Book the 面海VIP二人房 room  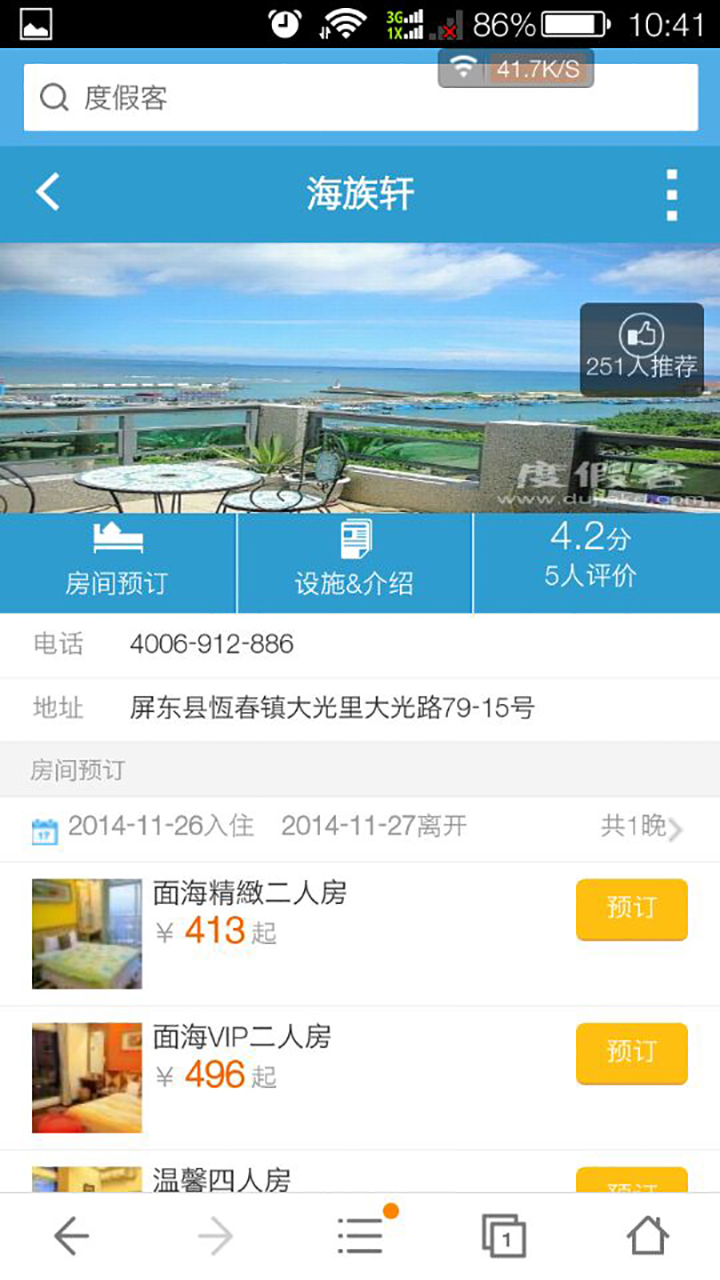point(631,1053)
